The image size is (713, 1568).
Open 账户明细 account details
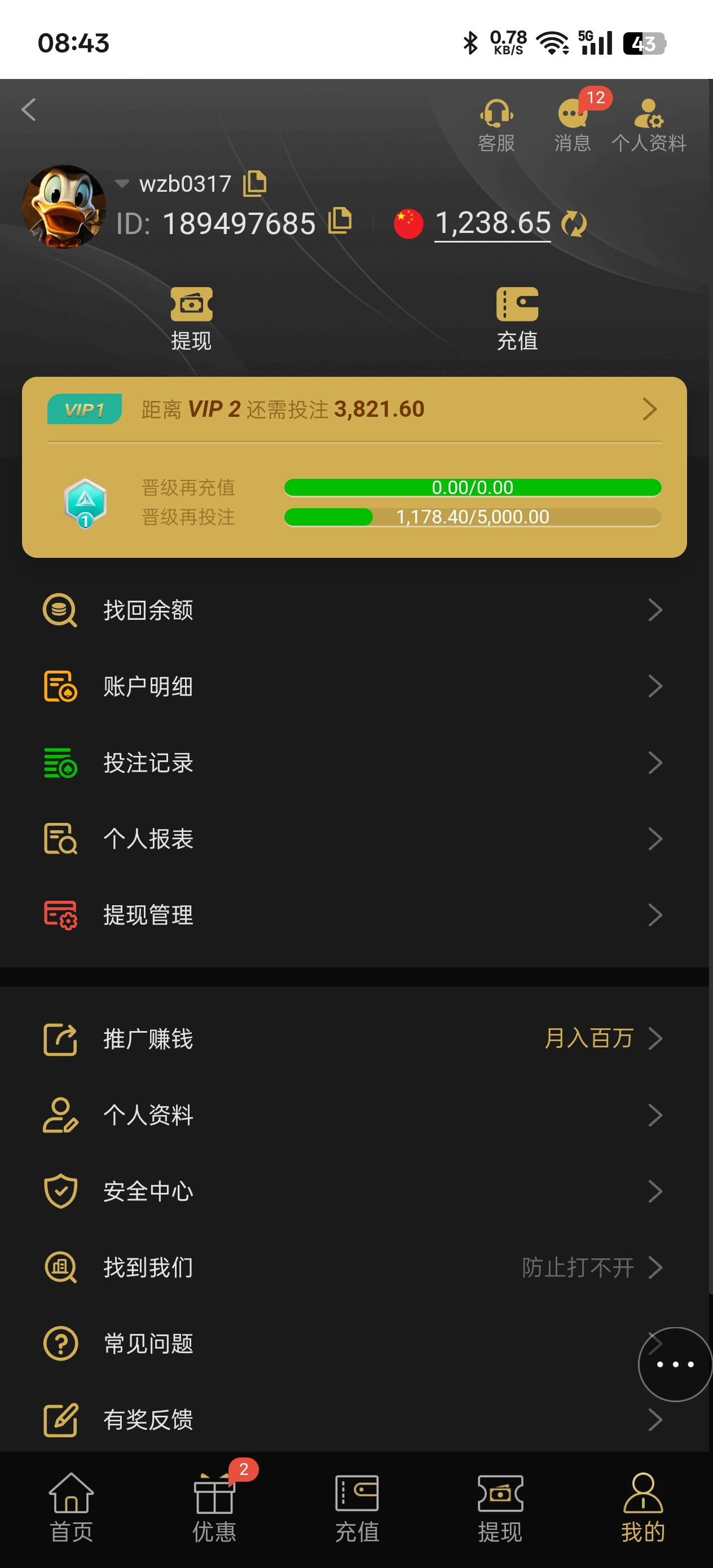[354, 686]
